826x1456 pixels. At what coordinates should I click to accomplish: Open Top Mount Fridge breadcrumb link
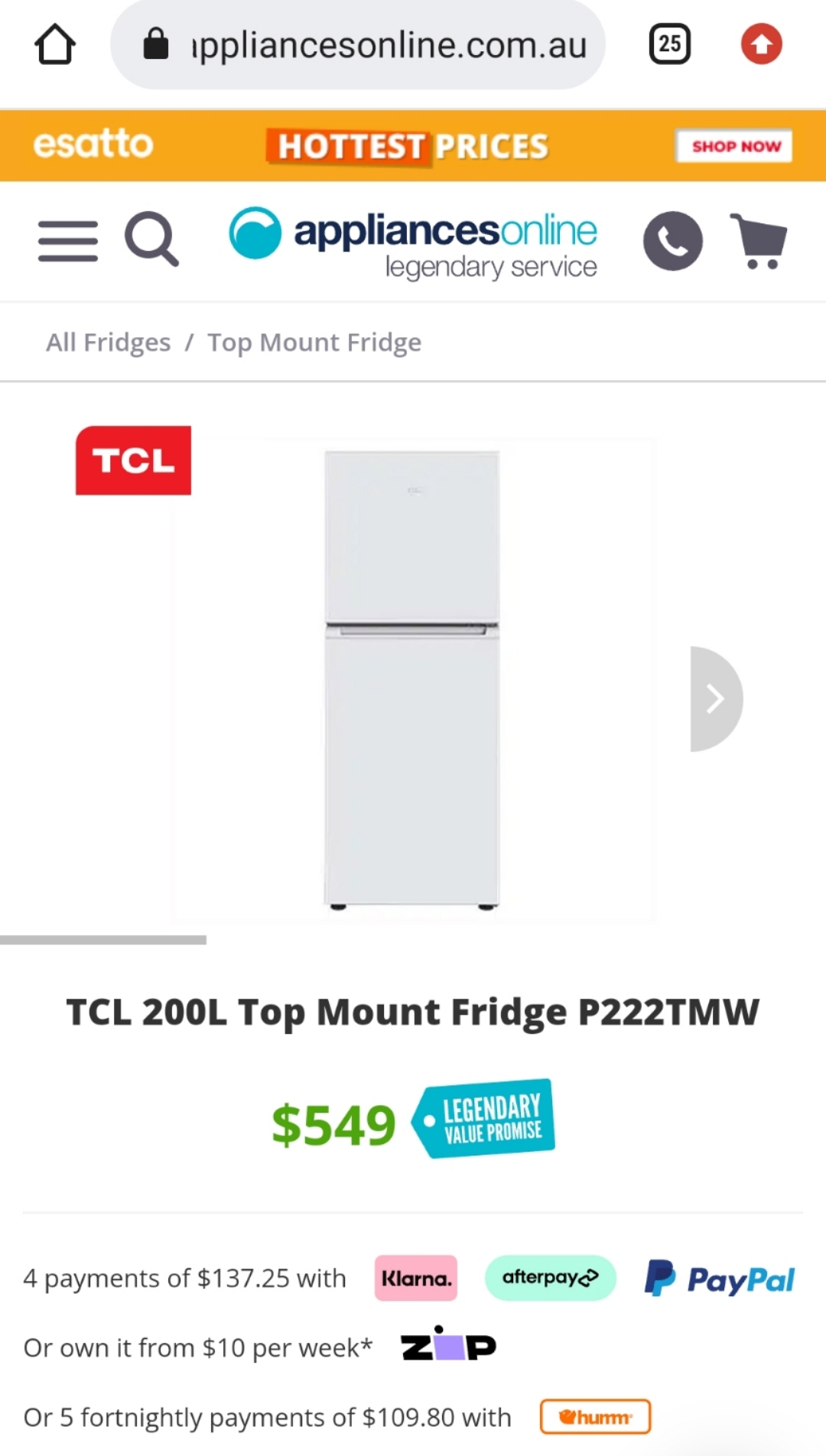[x=314, y=343]
